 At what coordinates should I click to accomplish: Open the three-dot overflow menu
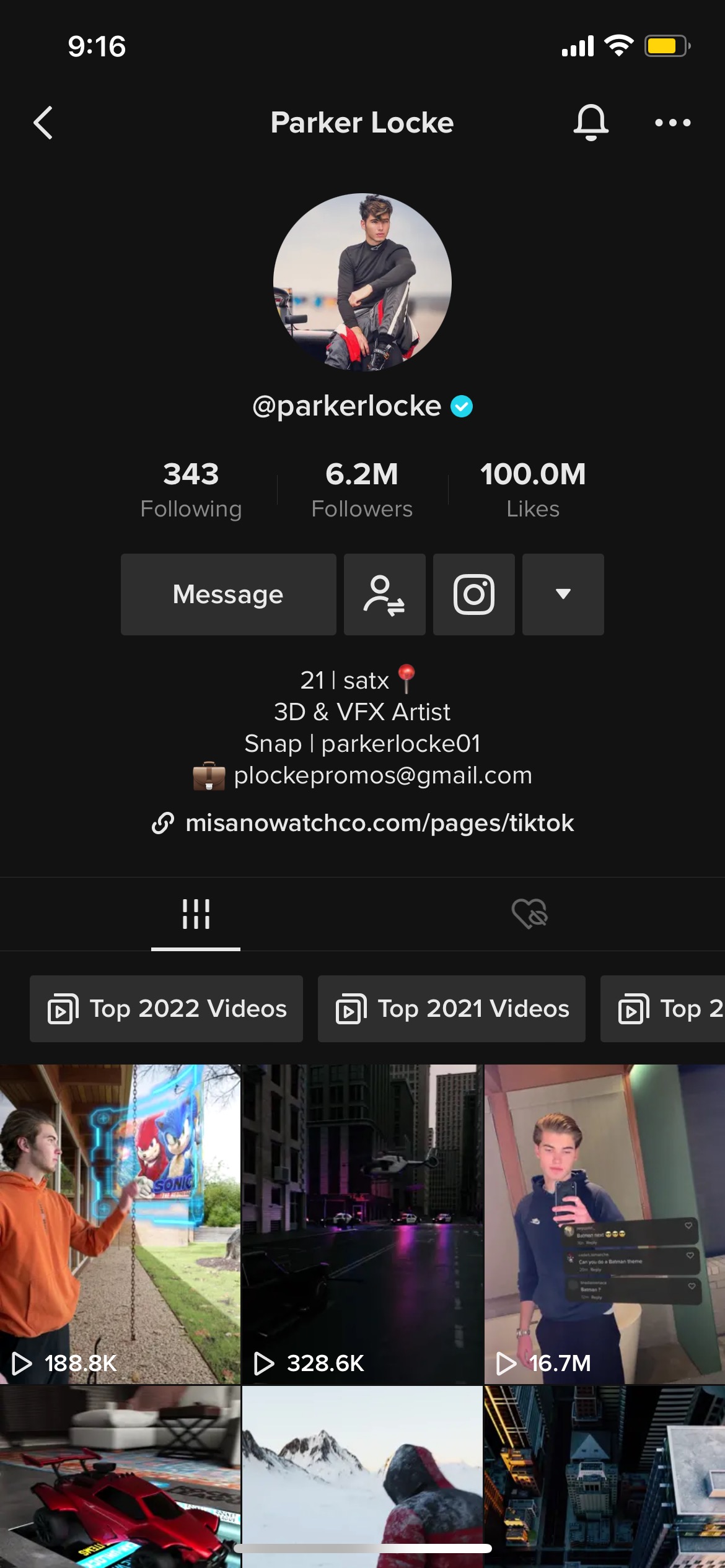(x=672, y=123)
